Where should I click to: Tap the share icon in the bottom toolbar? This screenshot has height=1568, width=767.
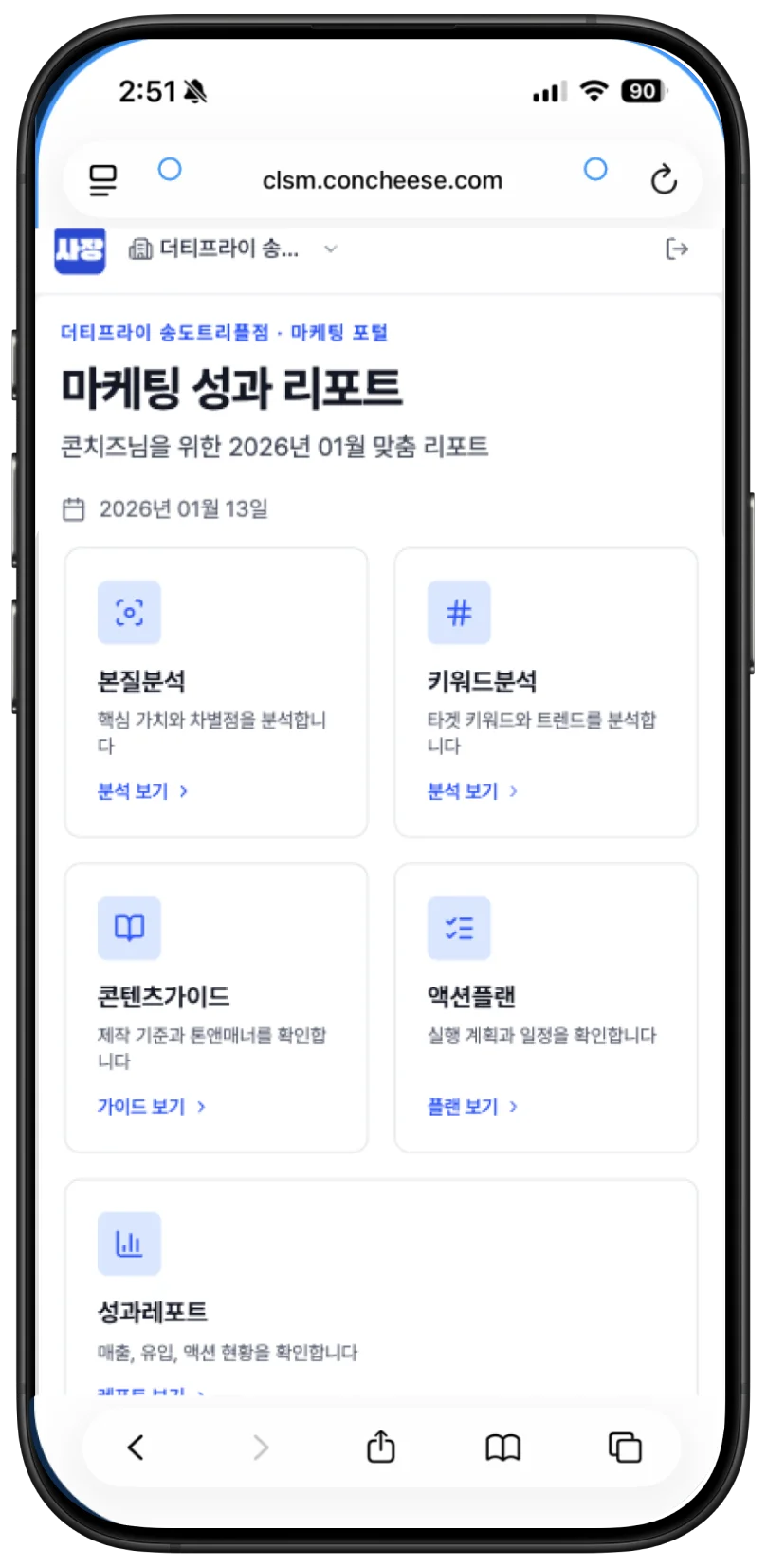381,1448
